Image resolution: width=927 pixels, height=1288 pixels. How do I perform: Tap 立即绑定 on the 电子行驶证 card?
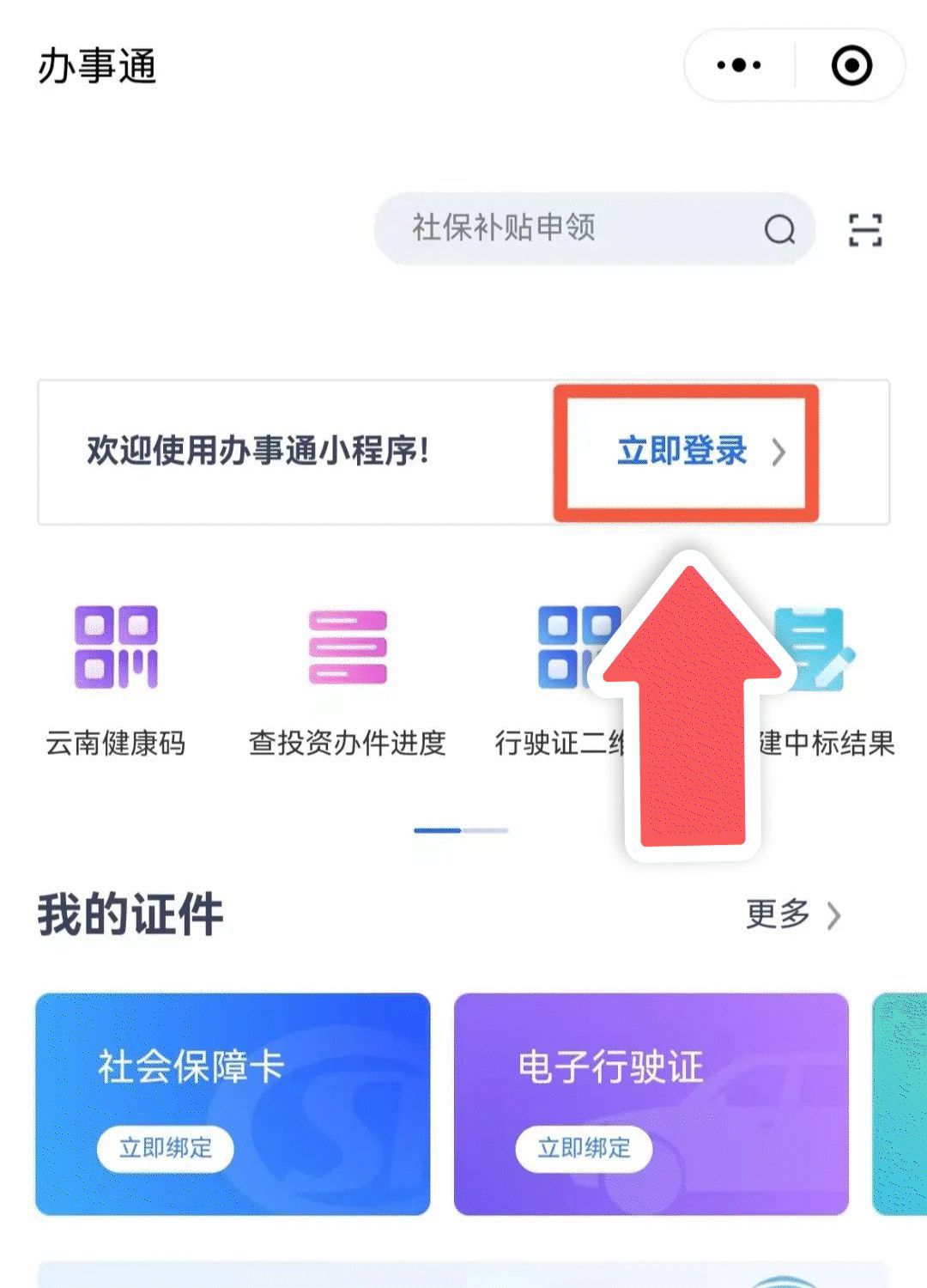(584, 1148)
